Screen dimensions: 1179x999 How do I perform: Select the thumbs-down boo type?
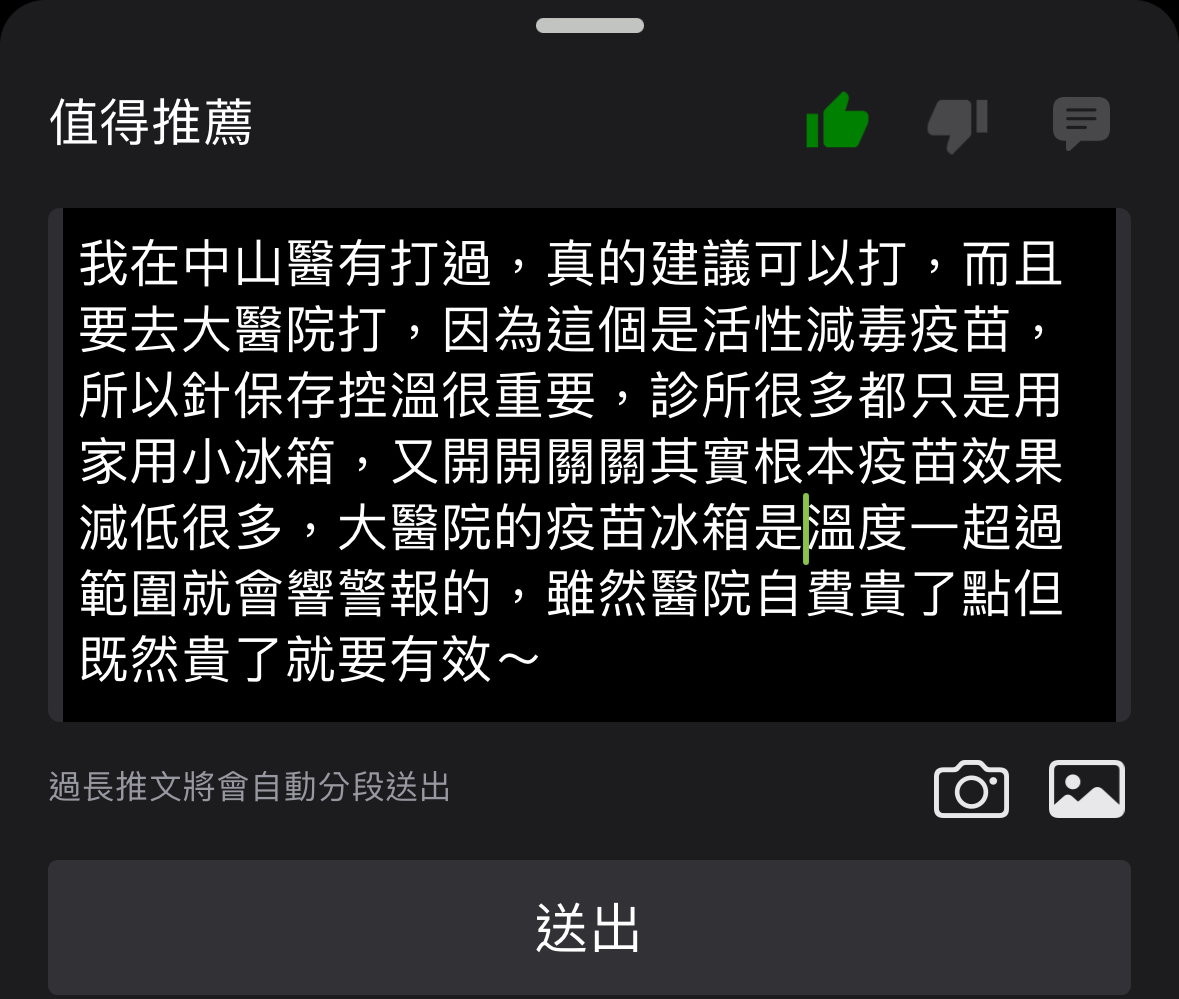click(x=957, y=124)
